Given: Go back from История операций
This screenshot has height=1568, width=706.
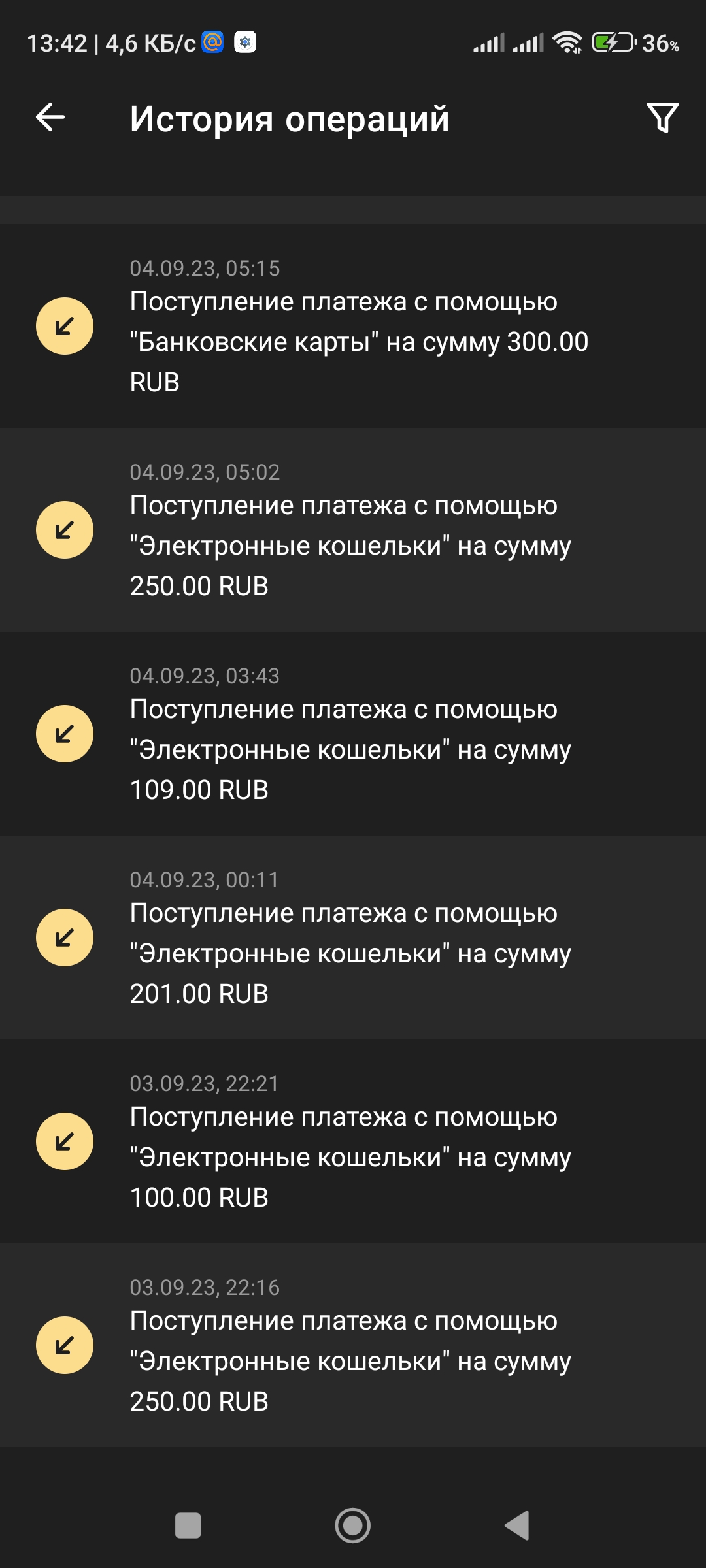Looking at the screenshot, I should click(x=50, y=118).
